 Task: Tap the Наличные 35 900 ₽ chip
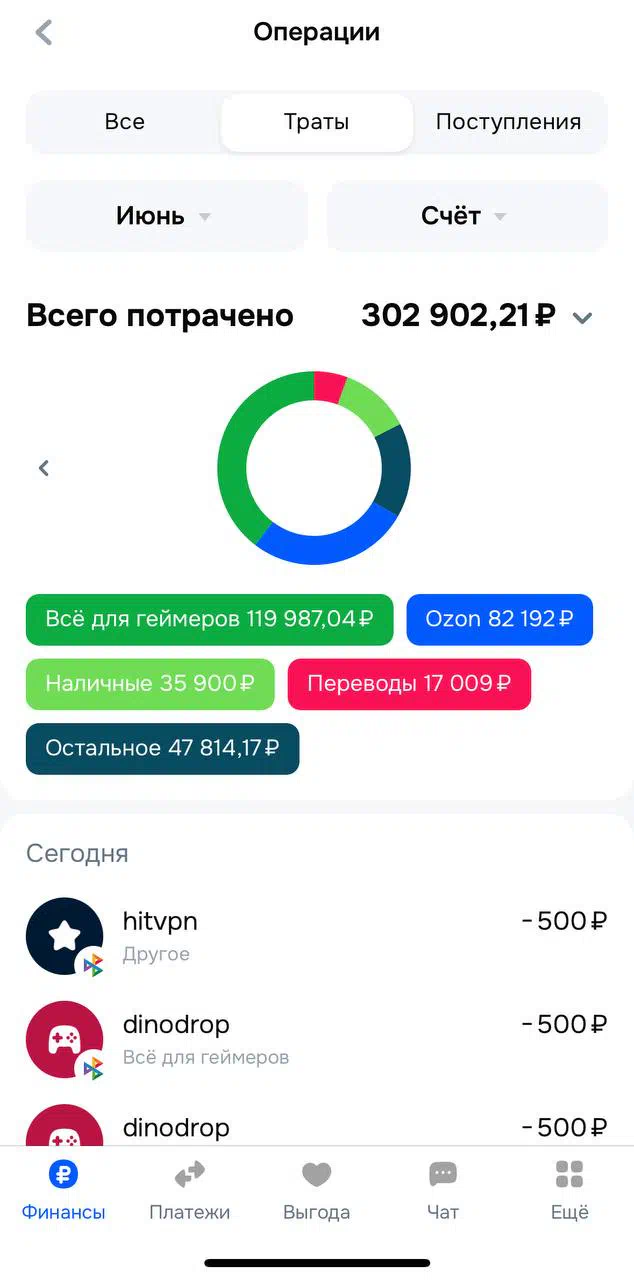(x=150, y=684)
